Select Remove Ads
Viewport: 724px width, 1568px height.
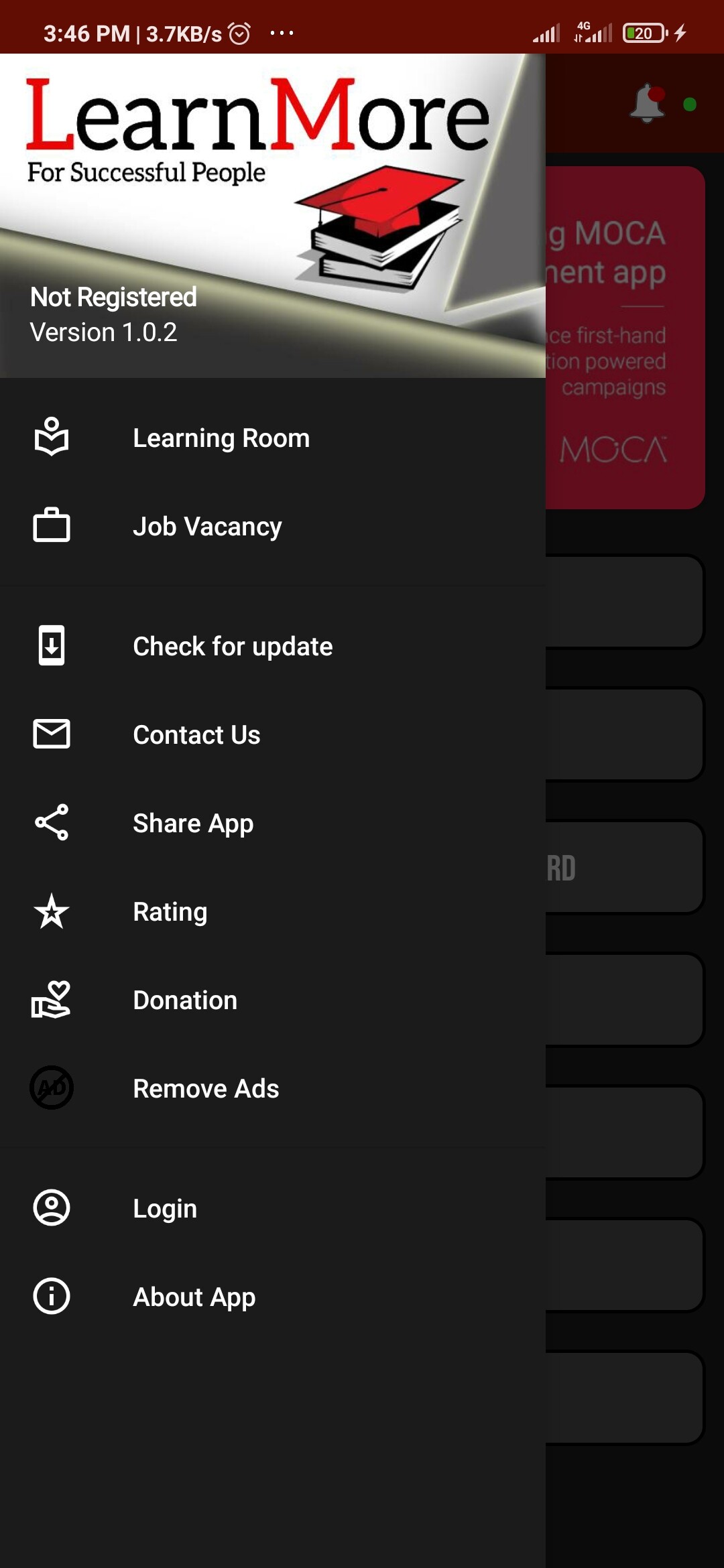(272, 1089)
